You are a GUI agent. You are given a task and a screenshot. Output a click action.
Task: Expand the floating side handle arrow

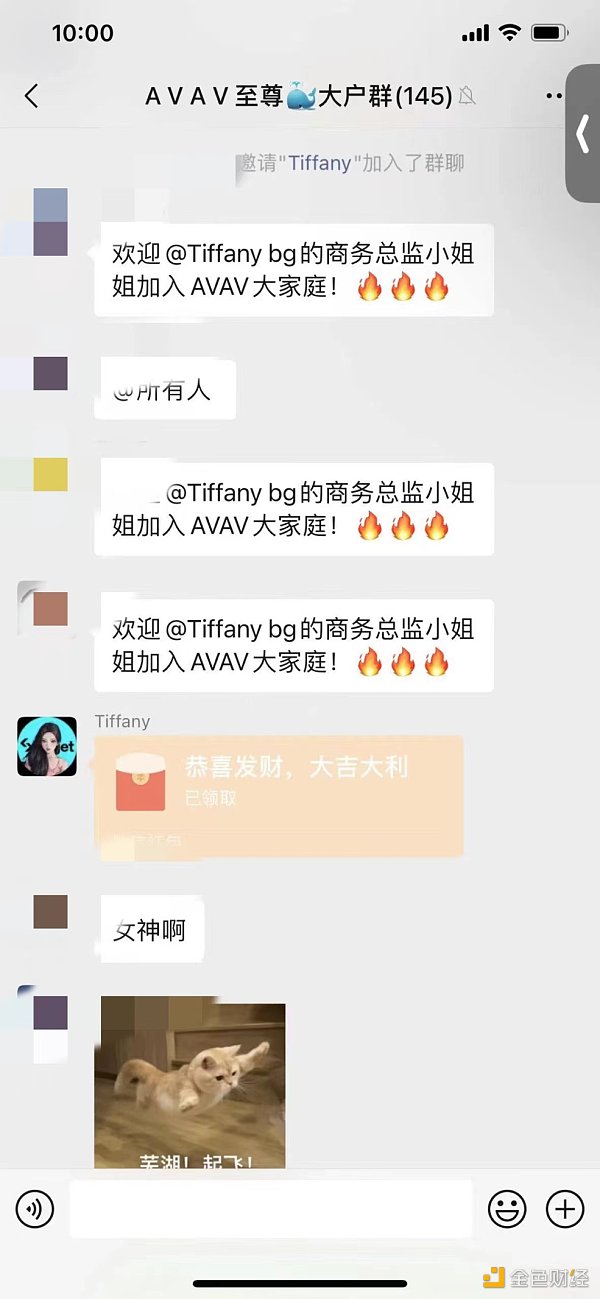click(583, 134)
